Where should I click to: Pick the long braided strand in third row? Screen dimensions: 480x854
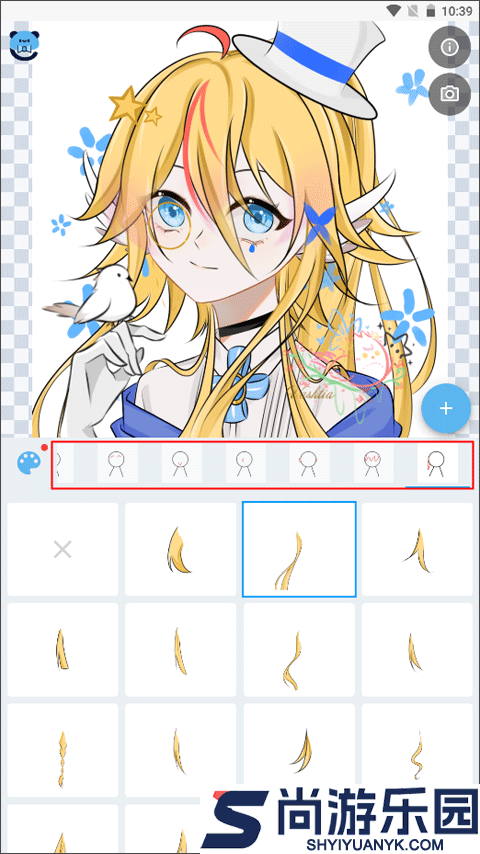coord(63,751)
